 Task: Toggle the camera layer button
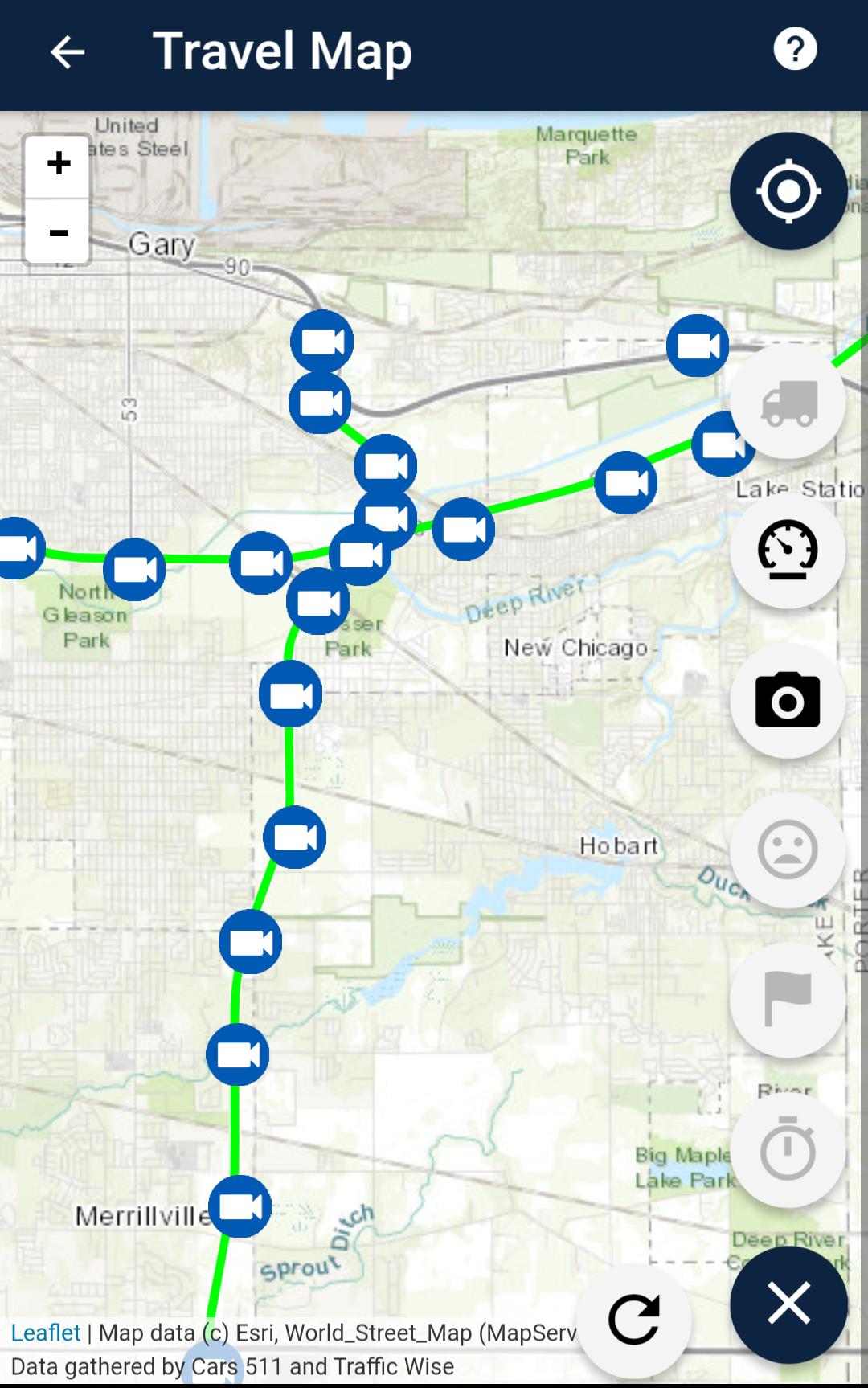click(x=788, y=700)
